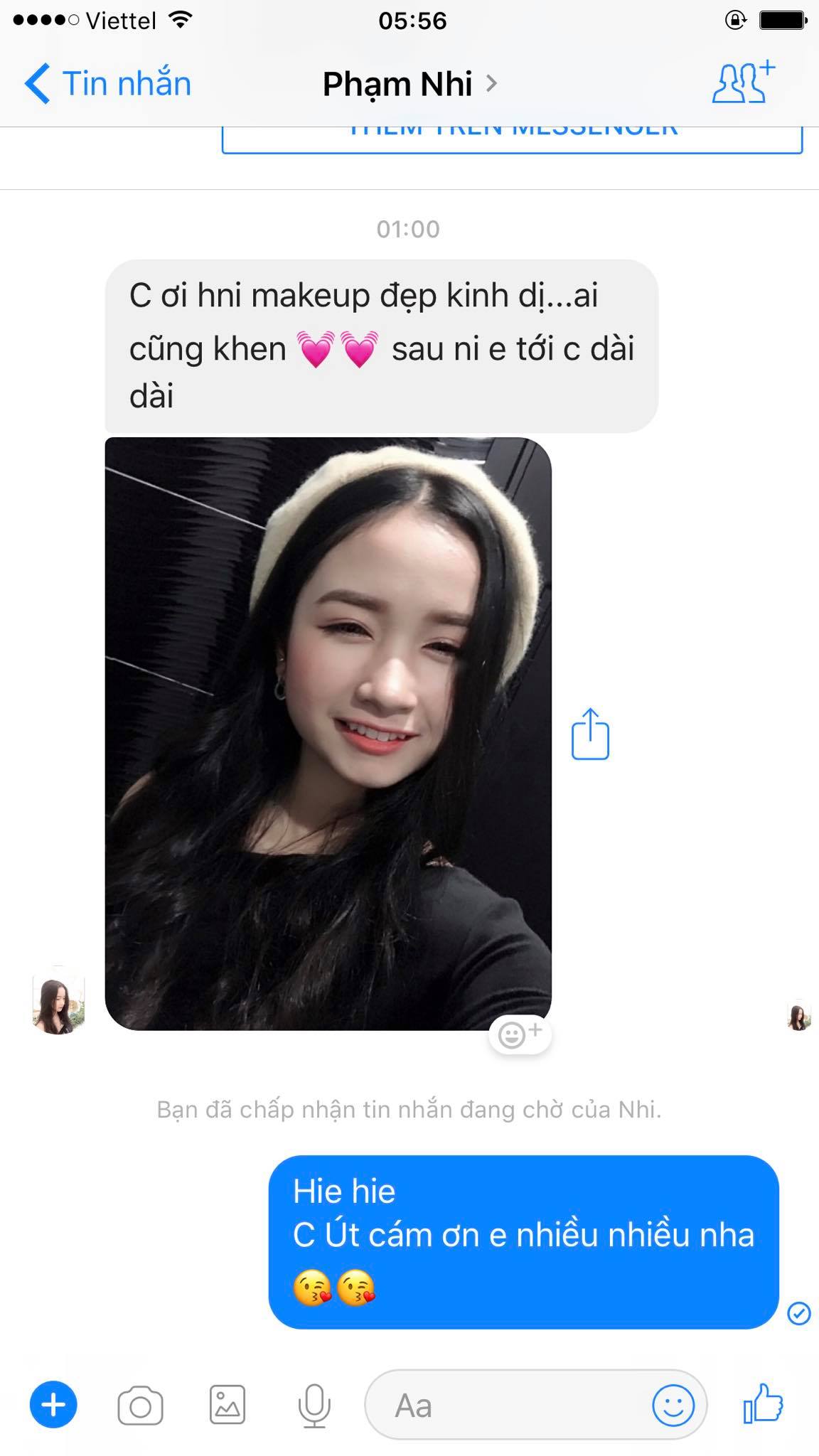Open the emoji picker in the input
The height and width of the screenshot is (1456, 819).
(x=673, y=1405)
